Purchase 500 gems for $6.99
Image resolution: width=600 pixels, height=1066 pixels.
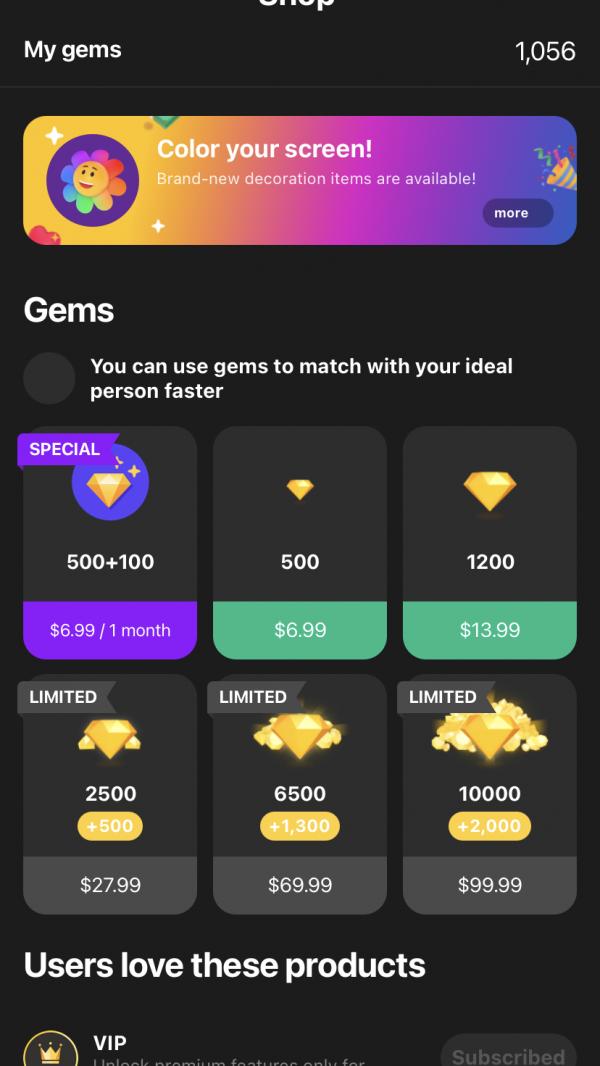click(x=300, y=630)
